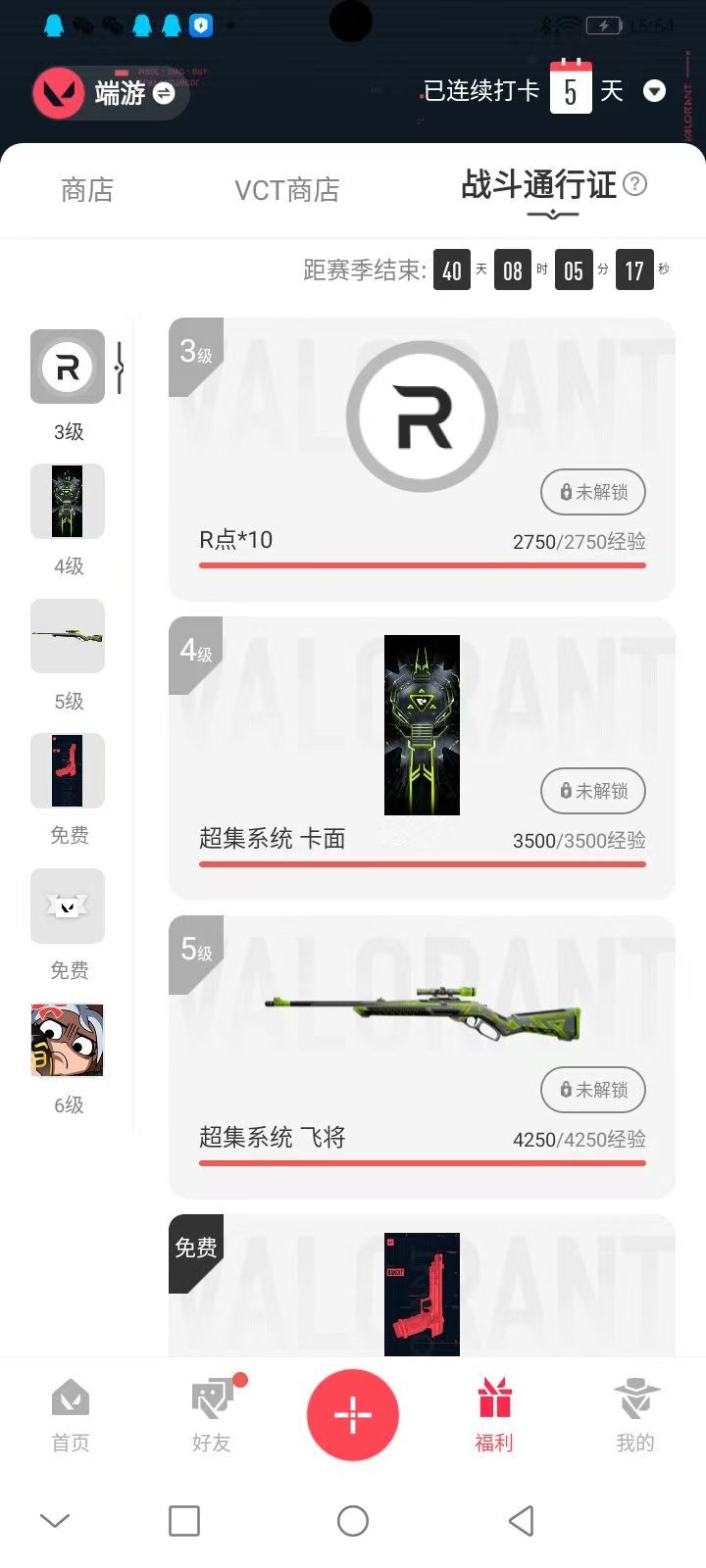Open the 战斗通行证 help question mark
The image size is (706, 1568).
635,184
